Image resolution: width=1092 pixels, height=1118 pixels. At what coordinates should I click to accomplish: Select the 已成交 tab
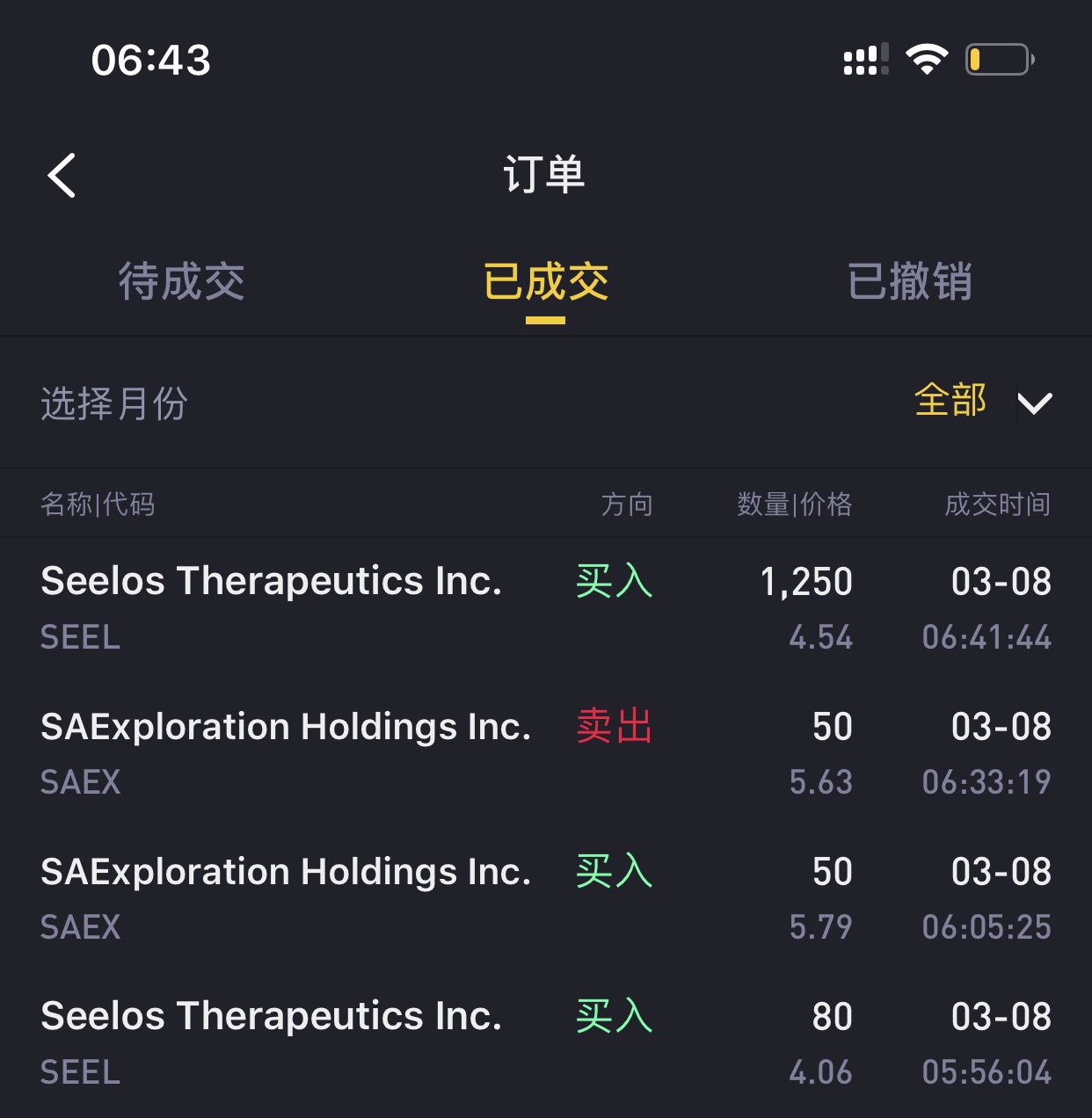pyautogui.click(x=545, y=282)
